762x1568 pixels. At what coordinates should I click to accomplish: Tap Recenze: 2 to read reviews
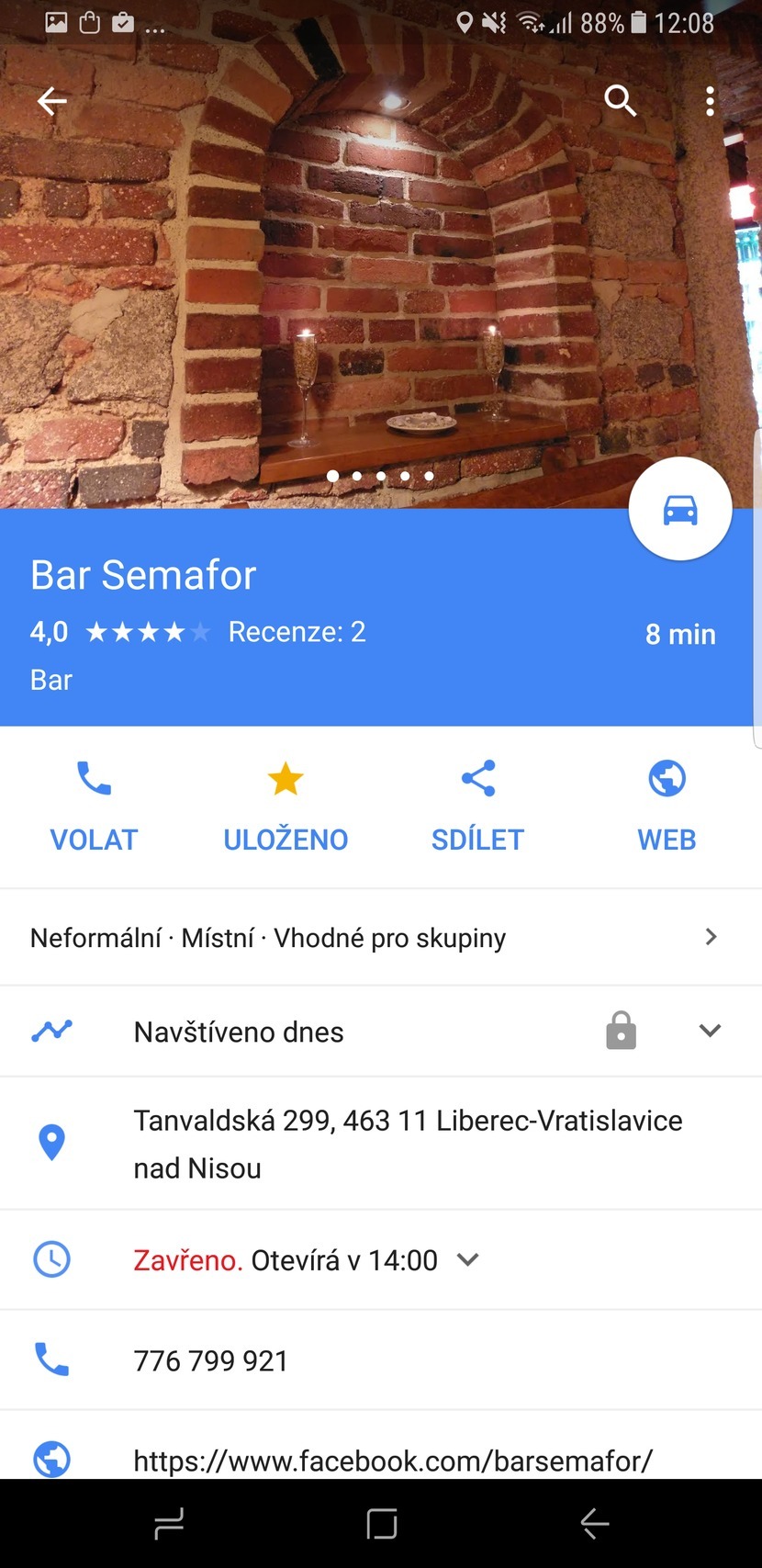pos(297,632)
